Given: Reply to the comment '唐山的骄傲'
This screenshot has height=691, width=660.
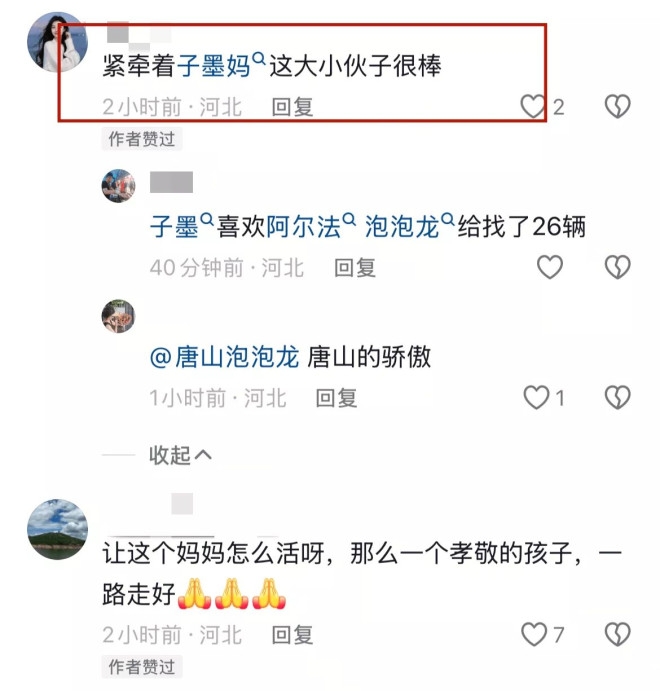Looking at the screenshot, I should (x=337, y=398).
